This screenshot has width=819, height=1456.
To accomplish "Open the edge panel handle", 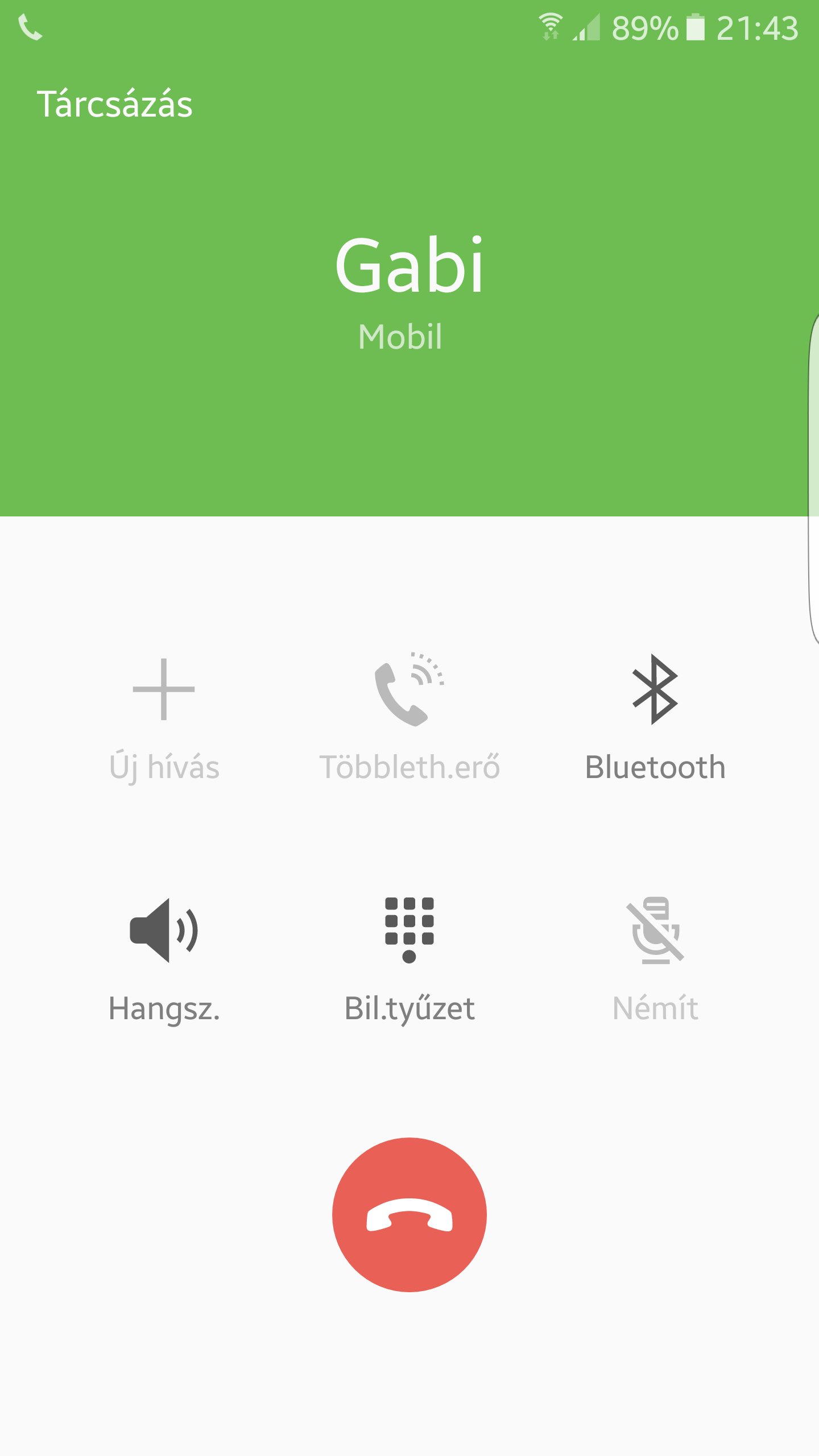I will click(x=813, y=478).
